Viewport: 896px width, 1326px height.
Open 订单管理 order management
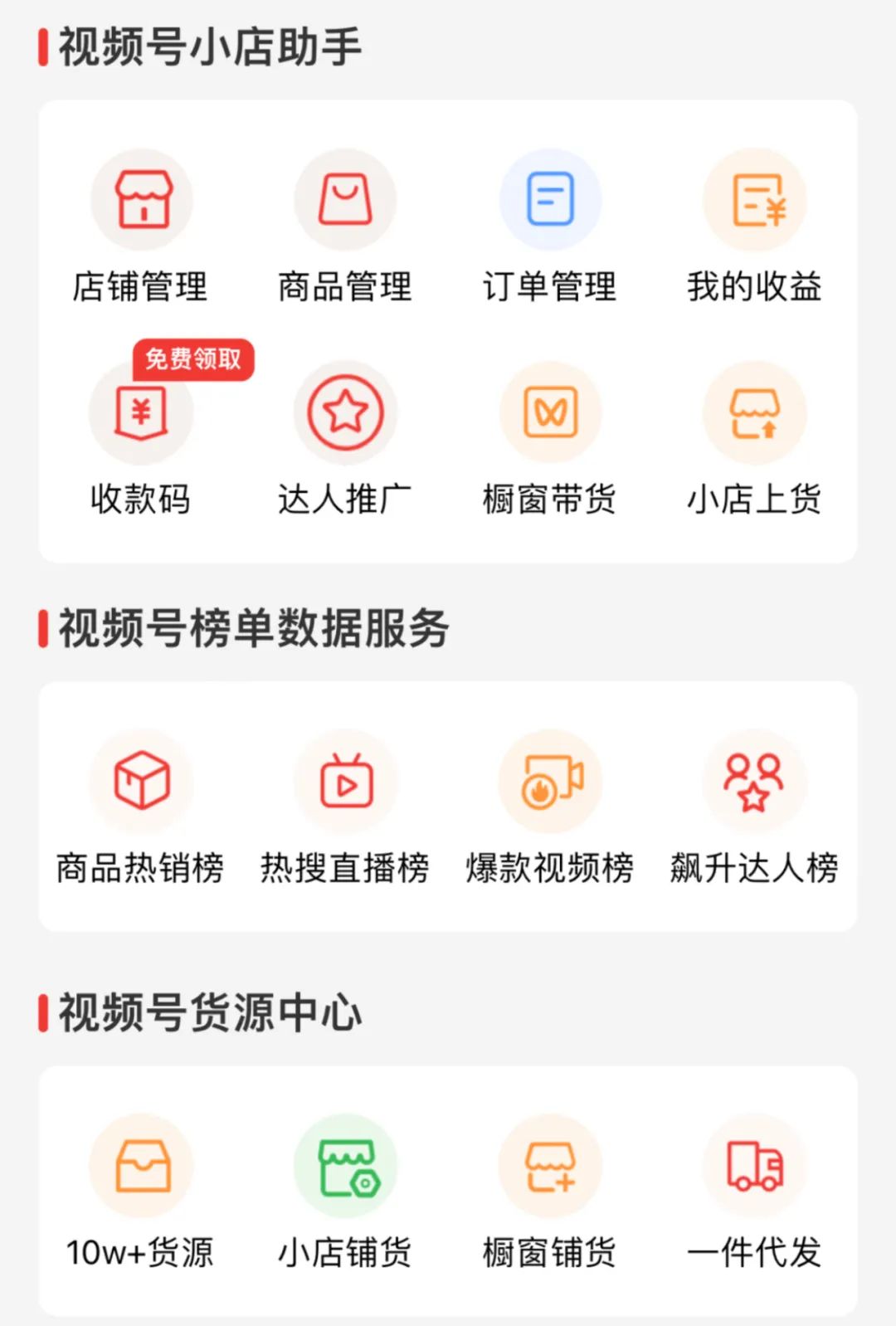(550, 200)
